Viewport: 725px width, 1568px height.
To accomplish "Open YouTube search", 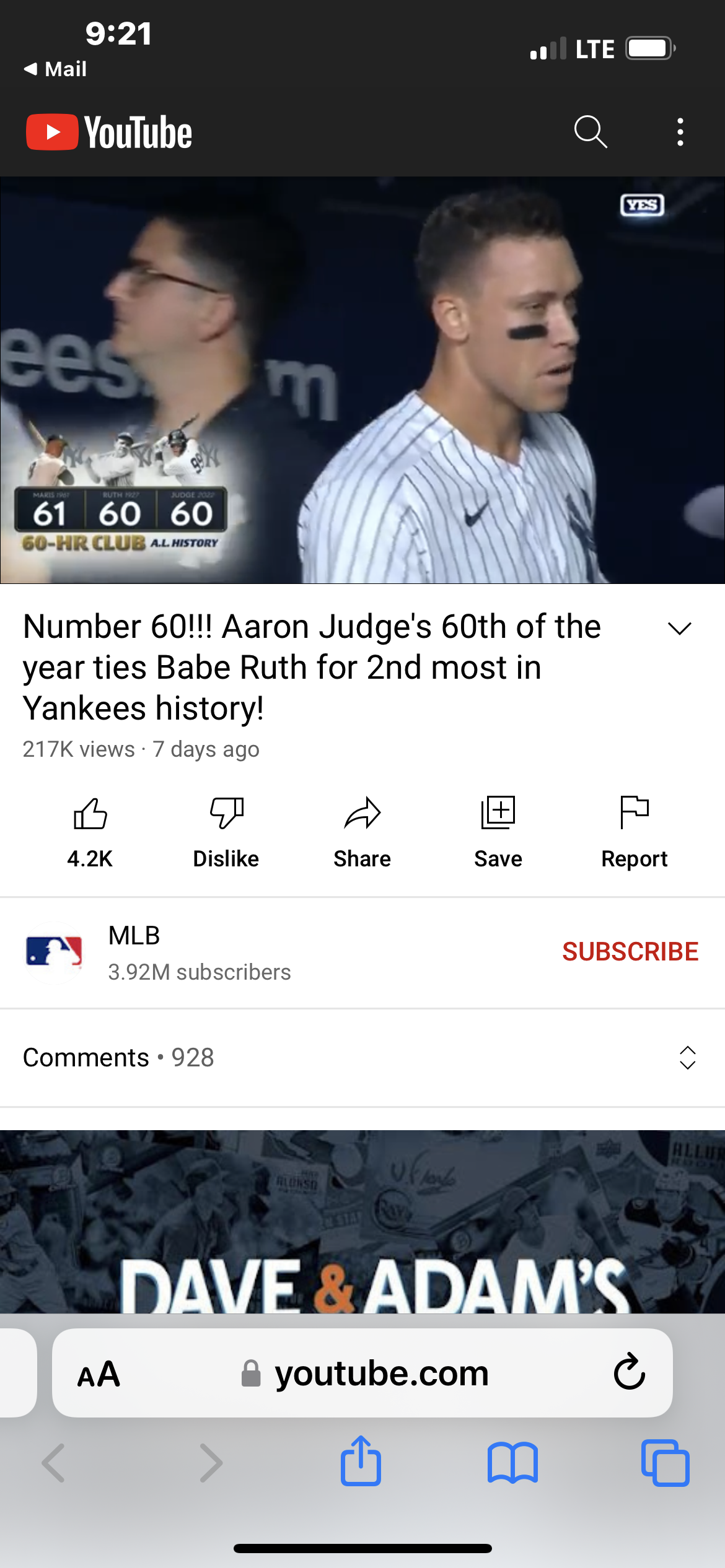I will click(x=590, y=132).
